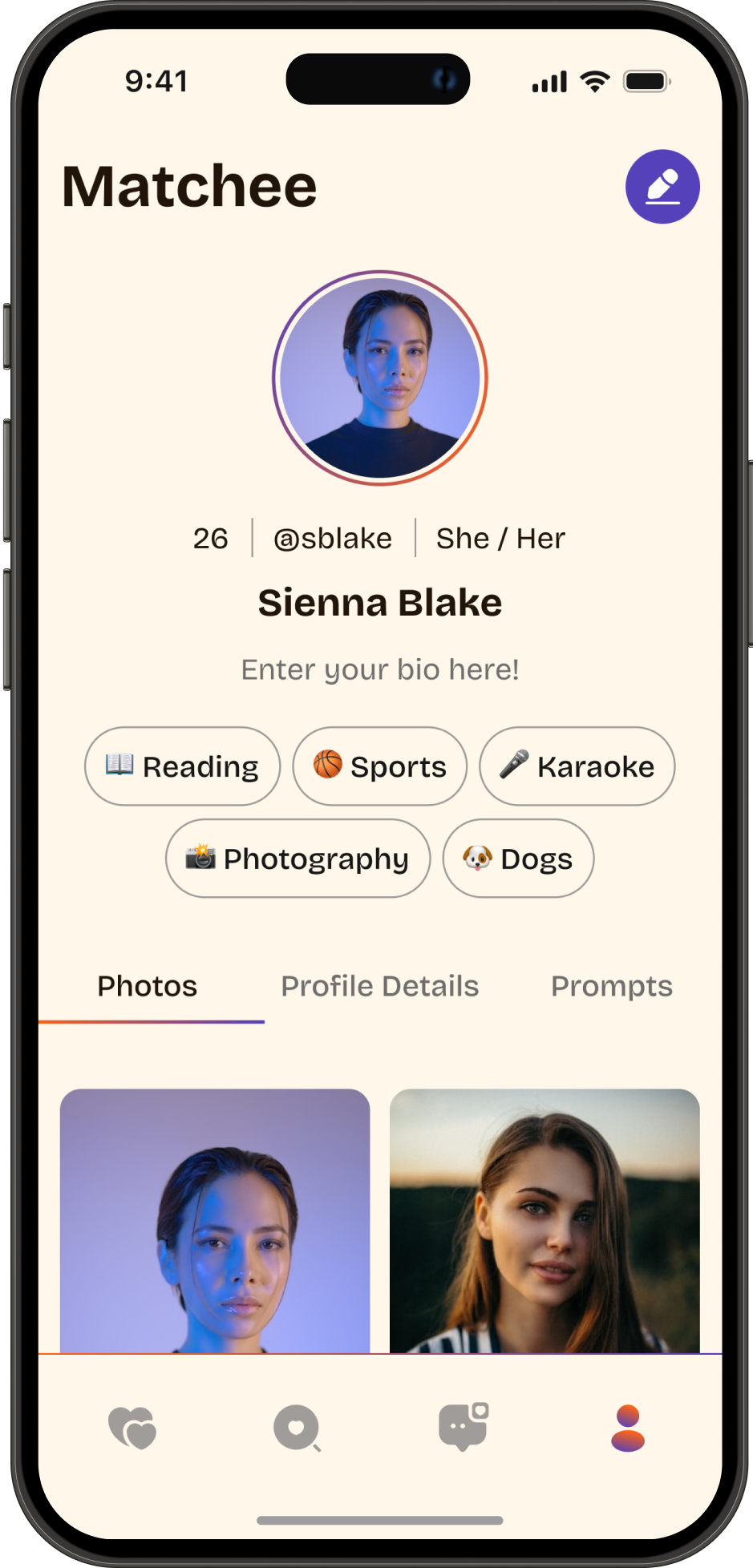Screen dimensions: 753x1568
Task: Tap the bio placeholder text
Action: [x=380, y=669]
